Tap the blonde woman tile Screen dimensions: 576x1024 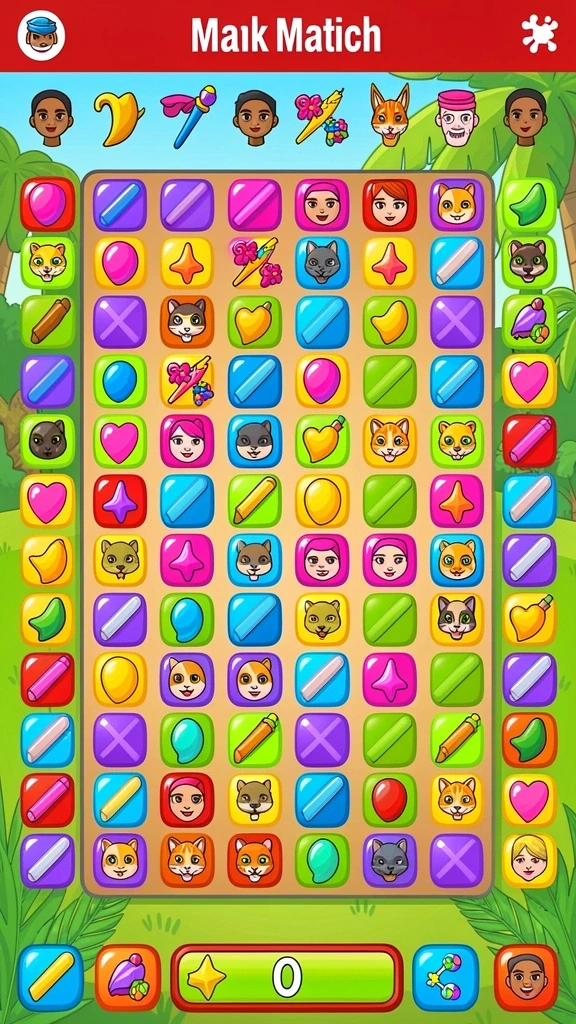point(529,860)
